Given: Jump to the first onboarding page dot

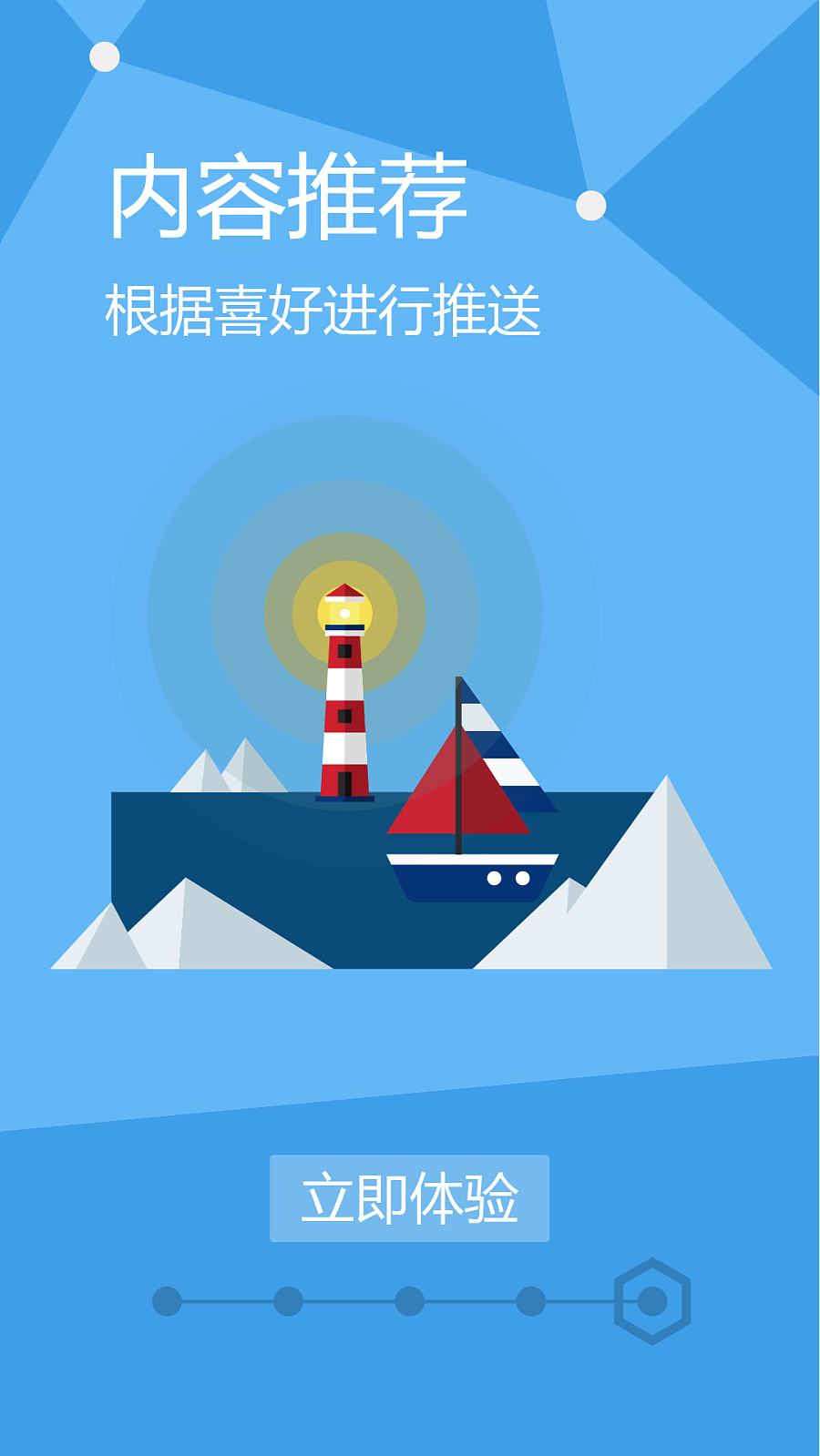Looking at the screenshot, I should (167, 1301).
